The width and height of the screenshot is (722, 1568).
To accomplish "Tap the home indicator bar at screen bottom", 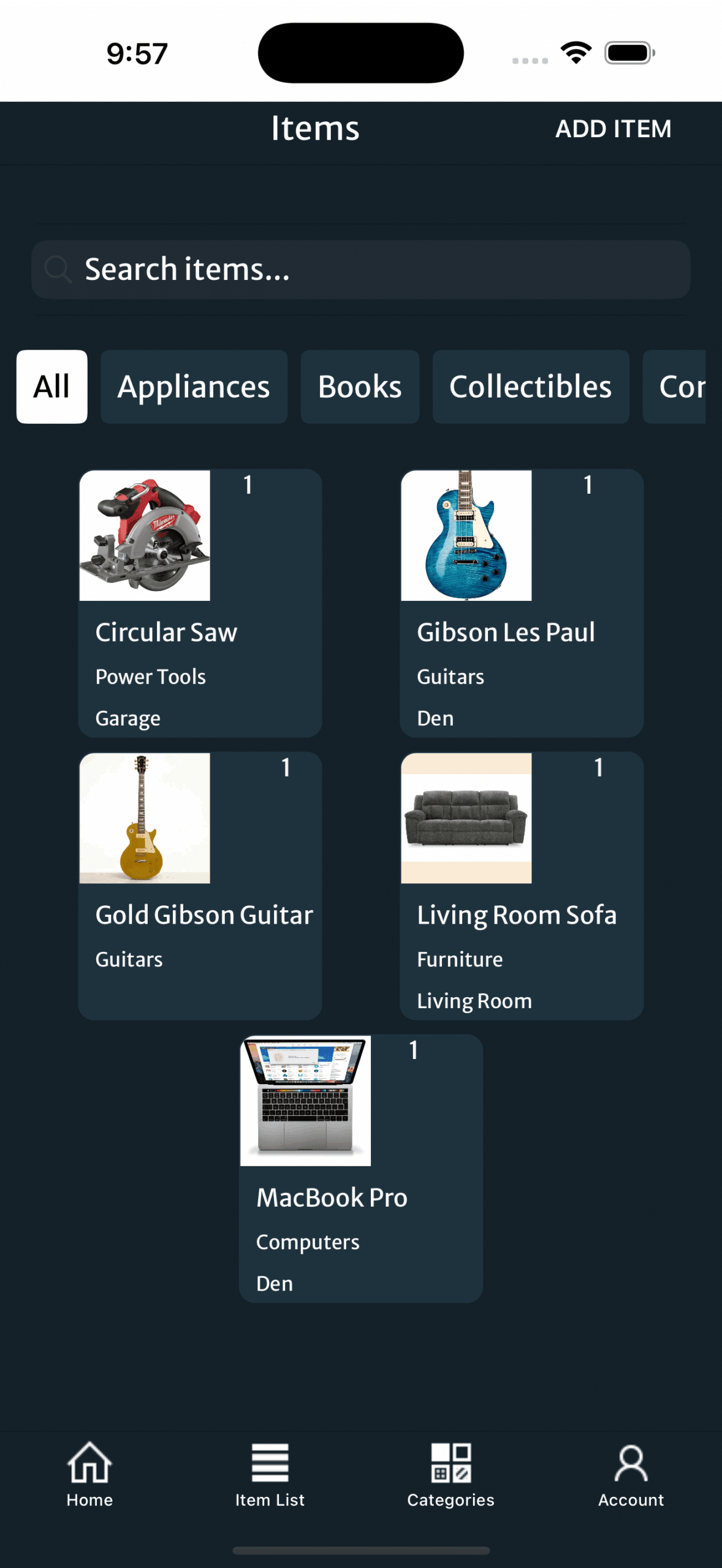I will pos(360,1551).
